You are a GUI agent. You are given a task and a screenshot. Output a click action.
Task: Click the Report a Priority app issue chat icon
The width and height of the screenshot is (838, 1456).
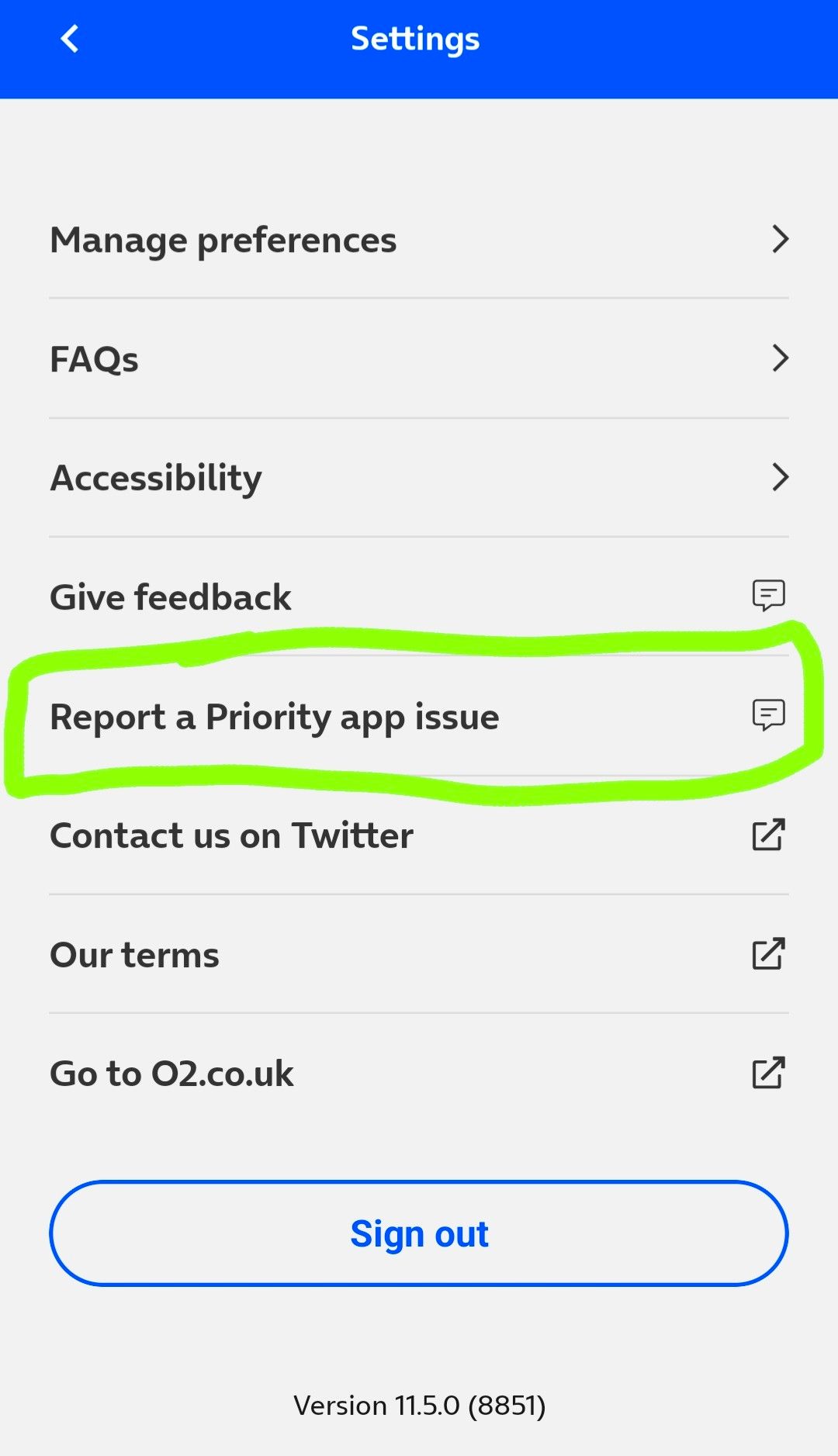[x=769, y=715]
